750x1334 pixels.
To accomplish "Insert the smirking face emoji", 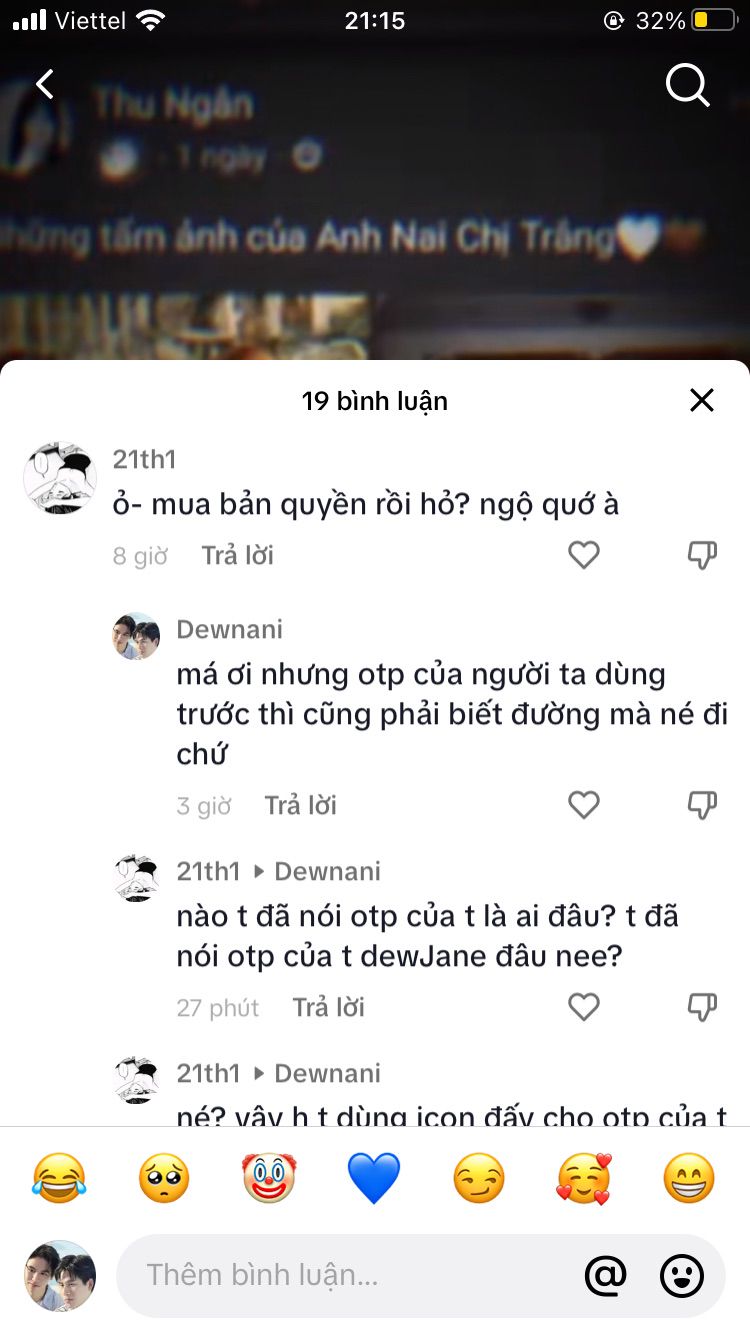I will [479, 1178].
